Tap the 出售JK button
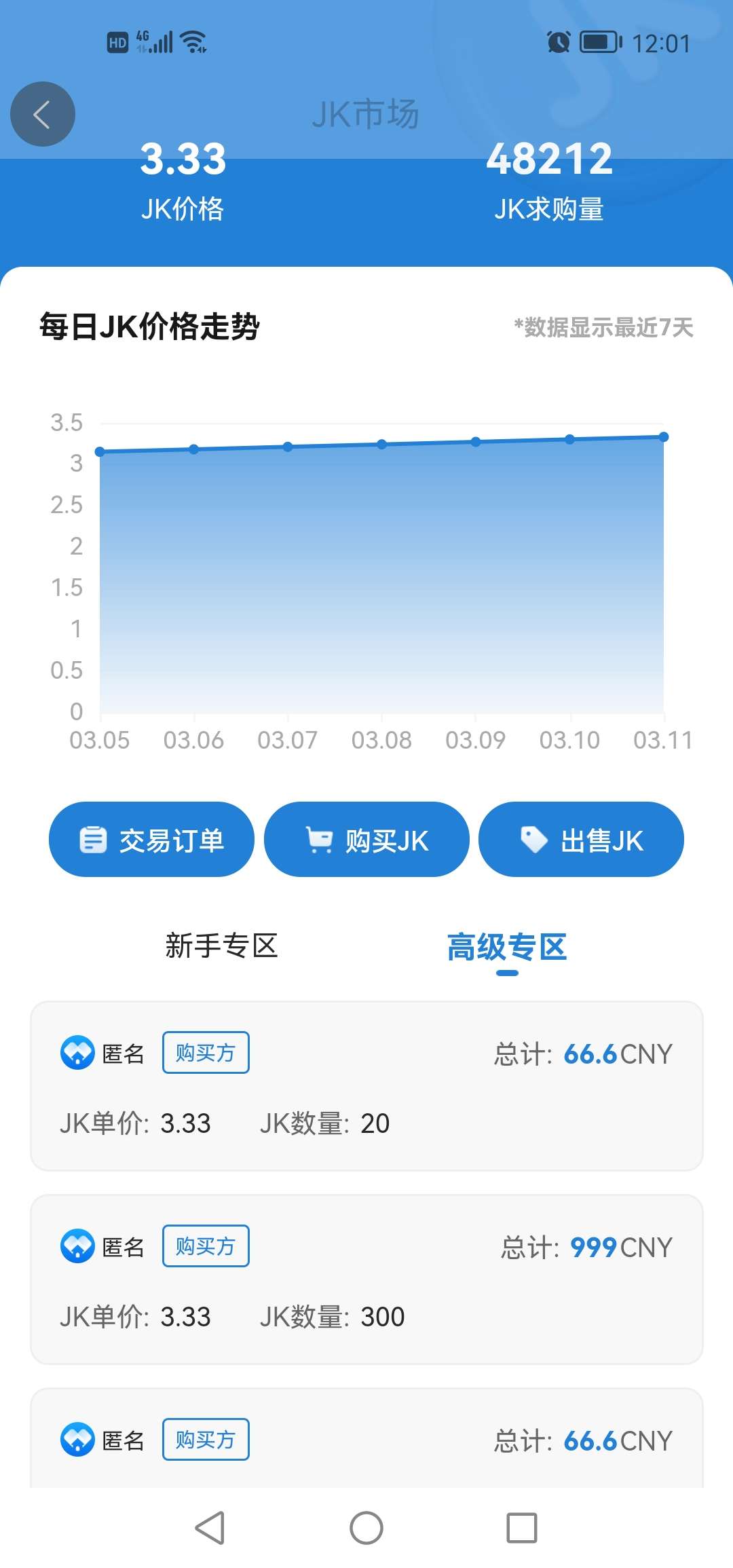The image size is (733, 1568). point(581,840)
